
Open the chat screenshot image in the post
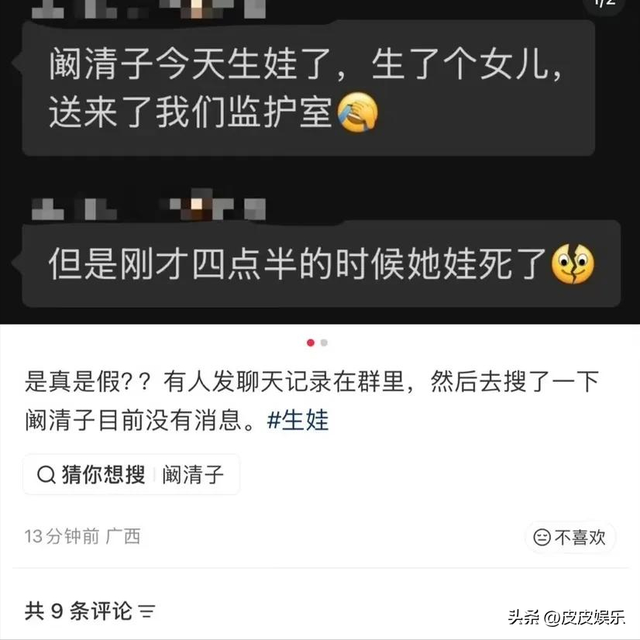(x=320, y=160)
